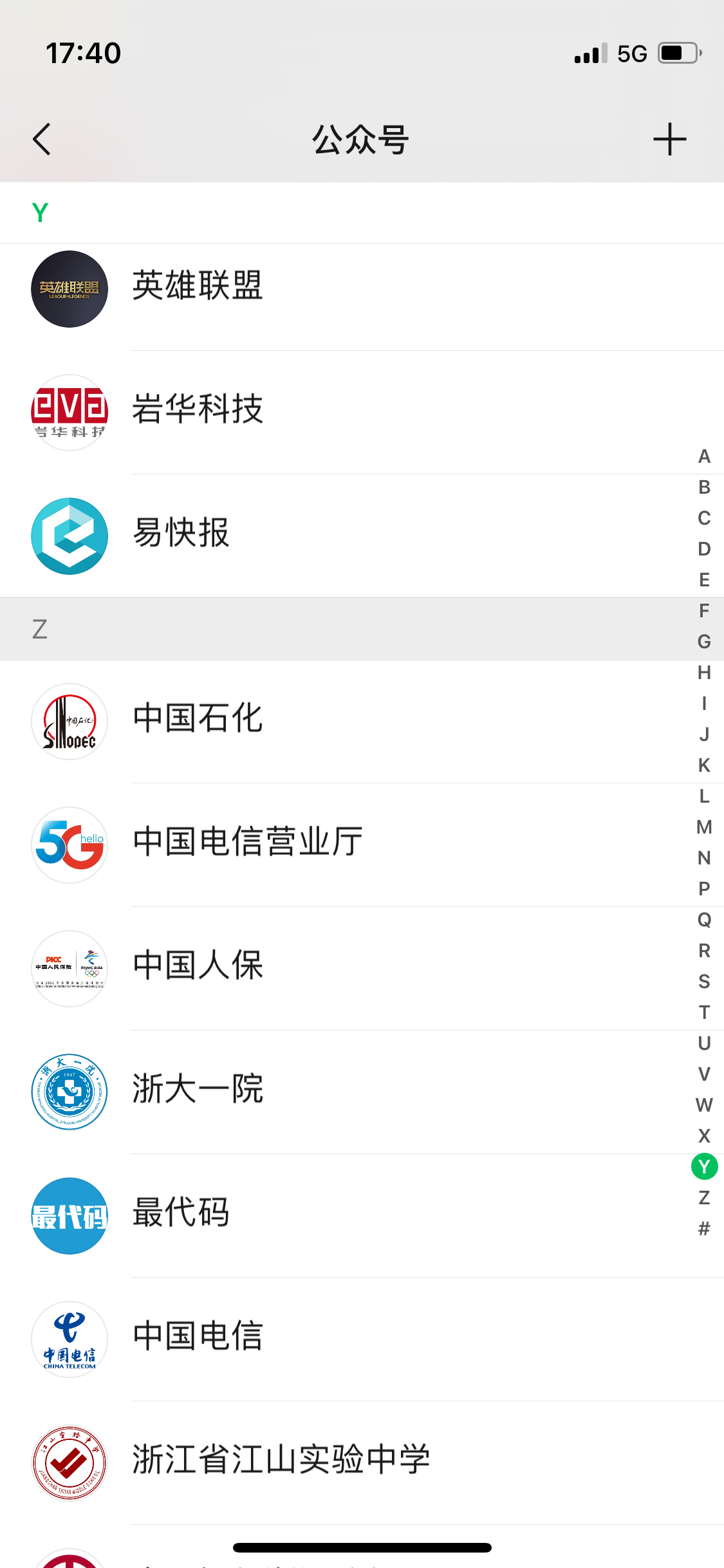
Task: Jump to letter S in index
Action: (x=704, y=981)
